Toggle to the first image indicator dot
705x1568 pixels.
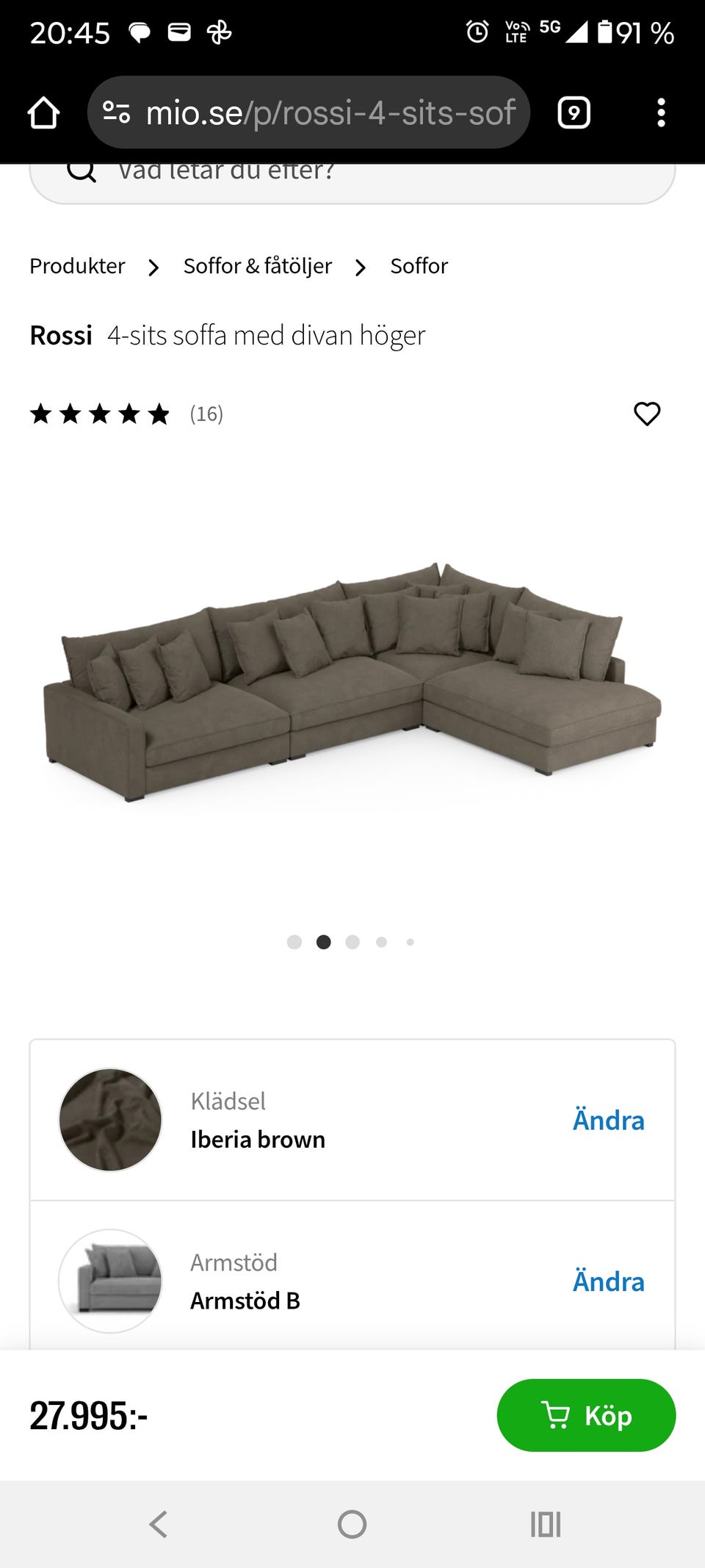point(294,941)
